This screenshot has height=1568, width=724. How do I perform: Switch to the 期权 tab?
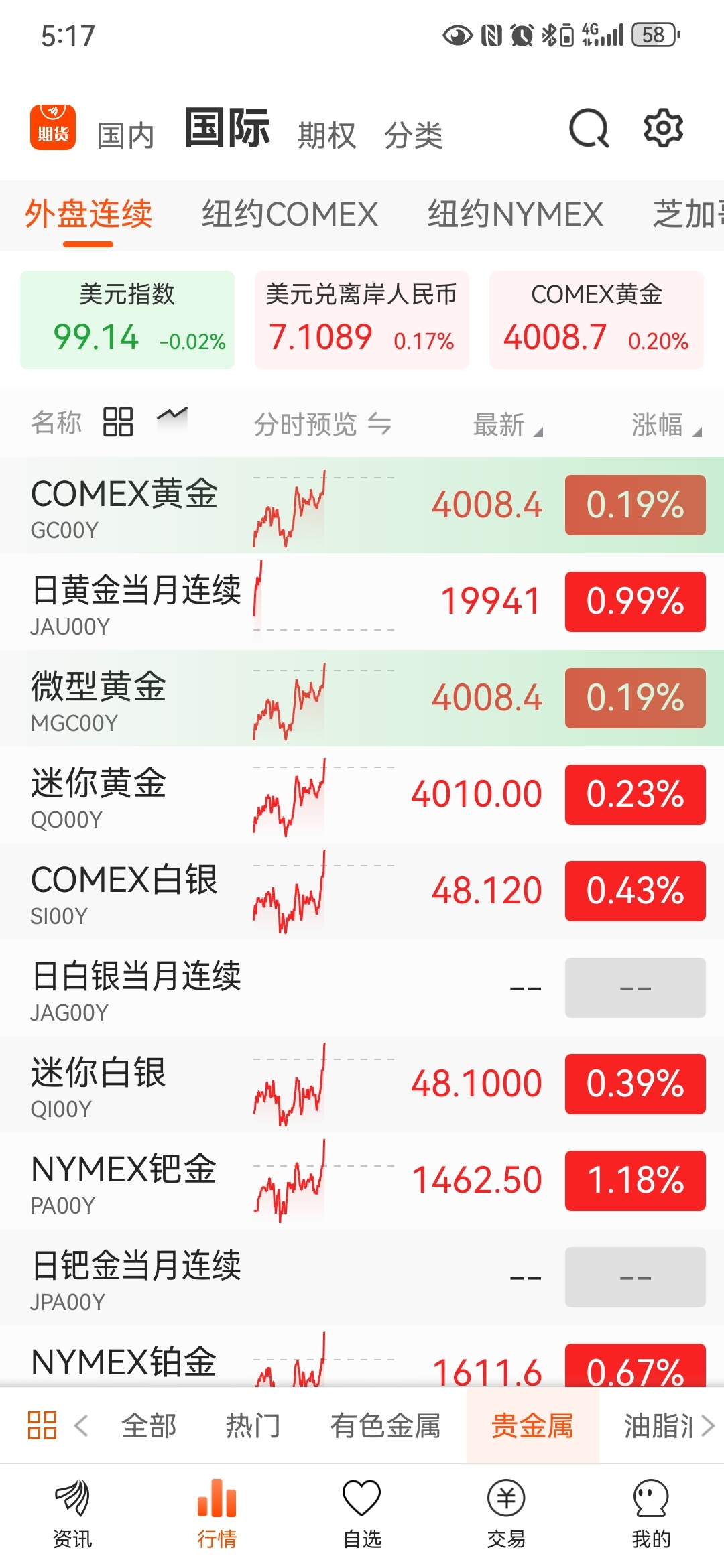point(326,135)
